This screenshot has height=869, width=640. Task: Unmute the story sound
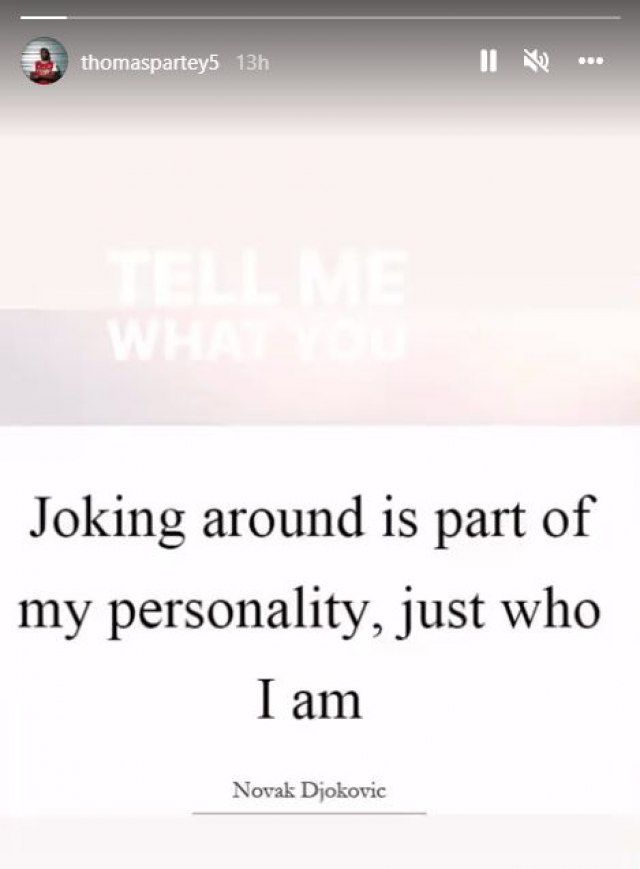(x=537, y=62)
